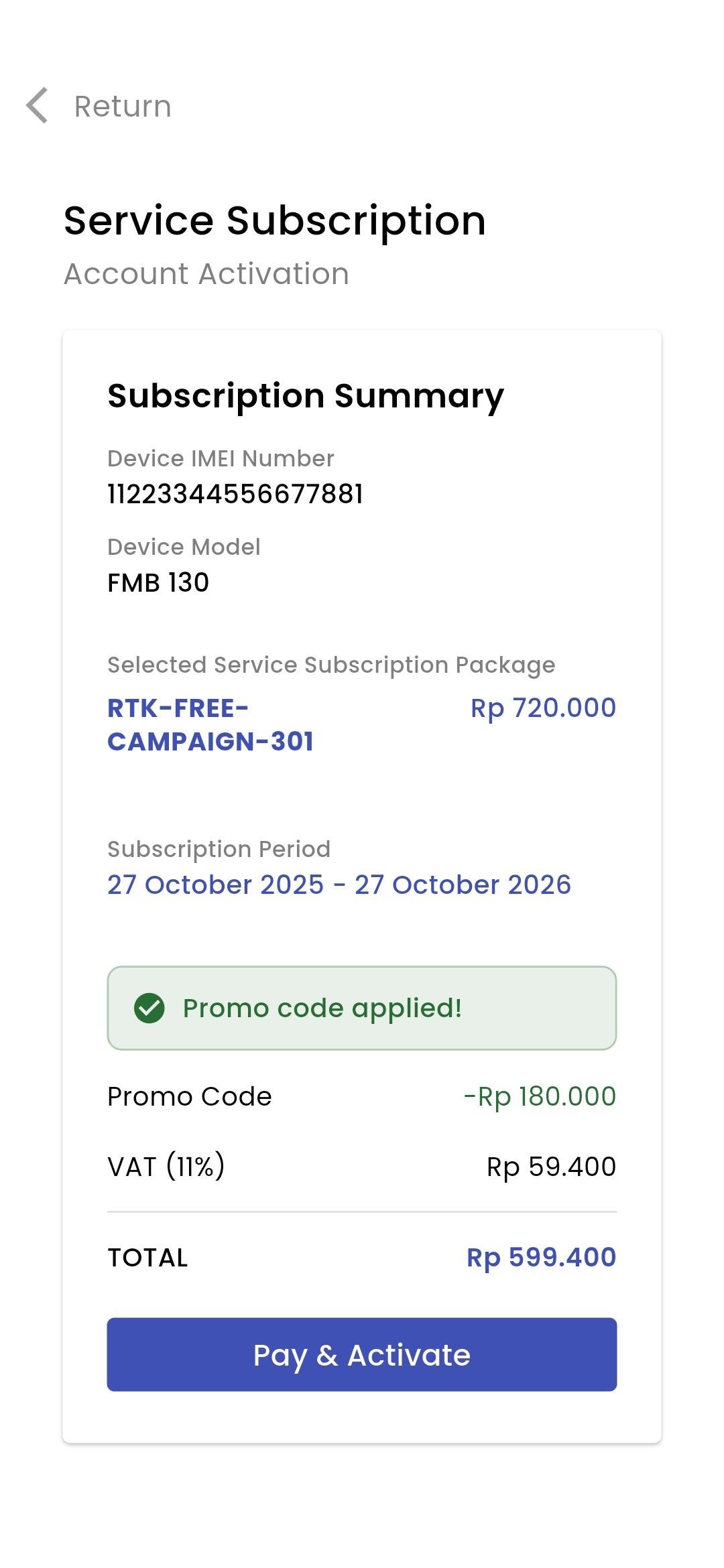The height and width of the screenshot is (1568, 724).
Task: Click the Return navigation label
Action: click(121, 106)
